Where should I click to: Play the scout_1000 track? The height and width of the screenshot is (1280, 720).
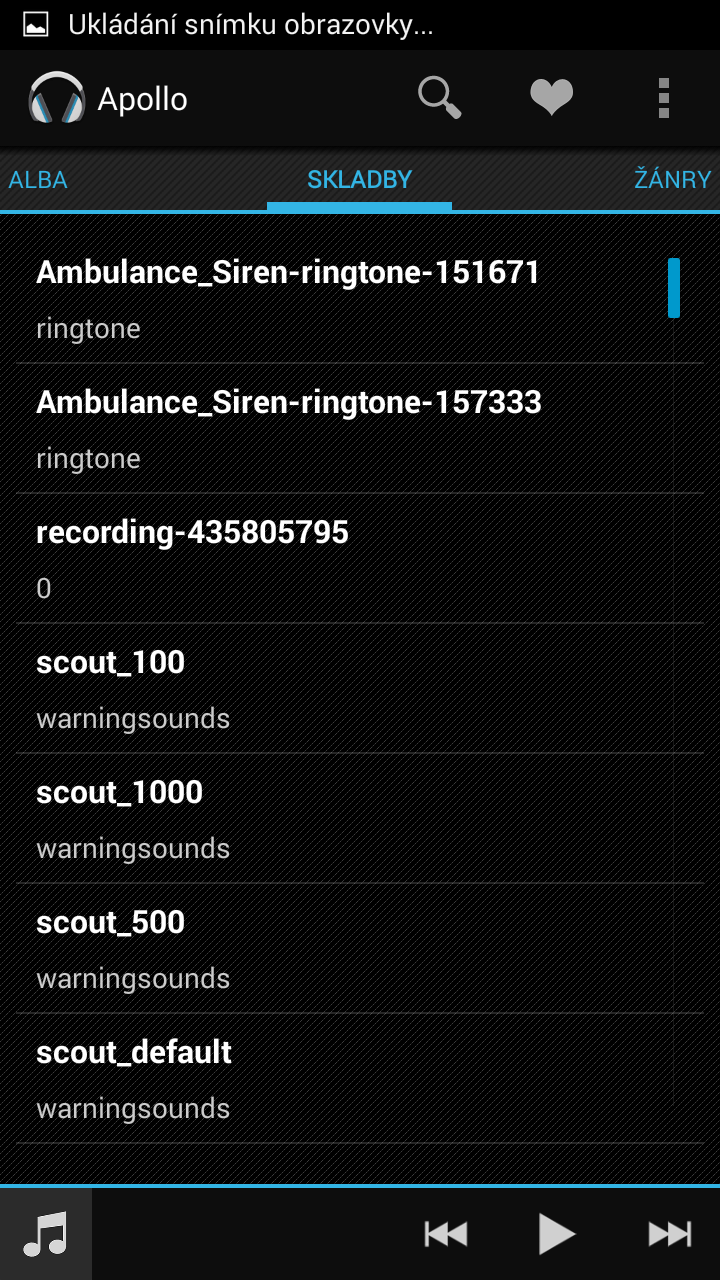pyautogui.click(x=360, y=818)
